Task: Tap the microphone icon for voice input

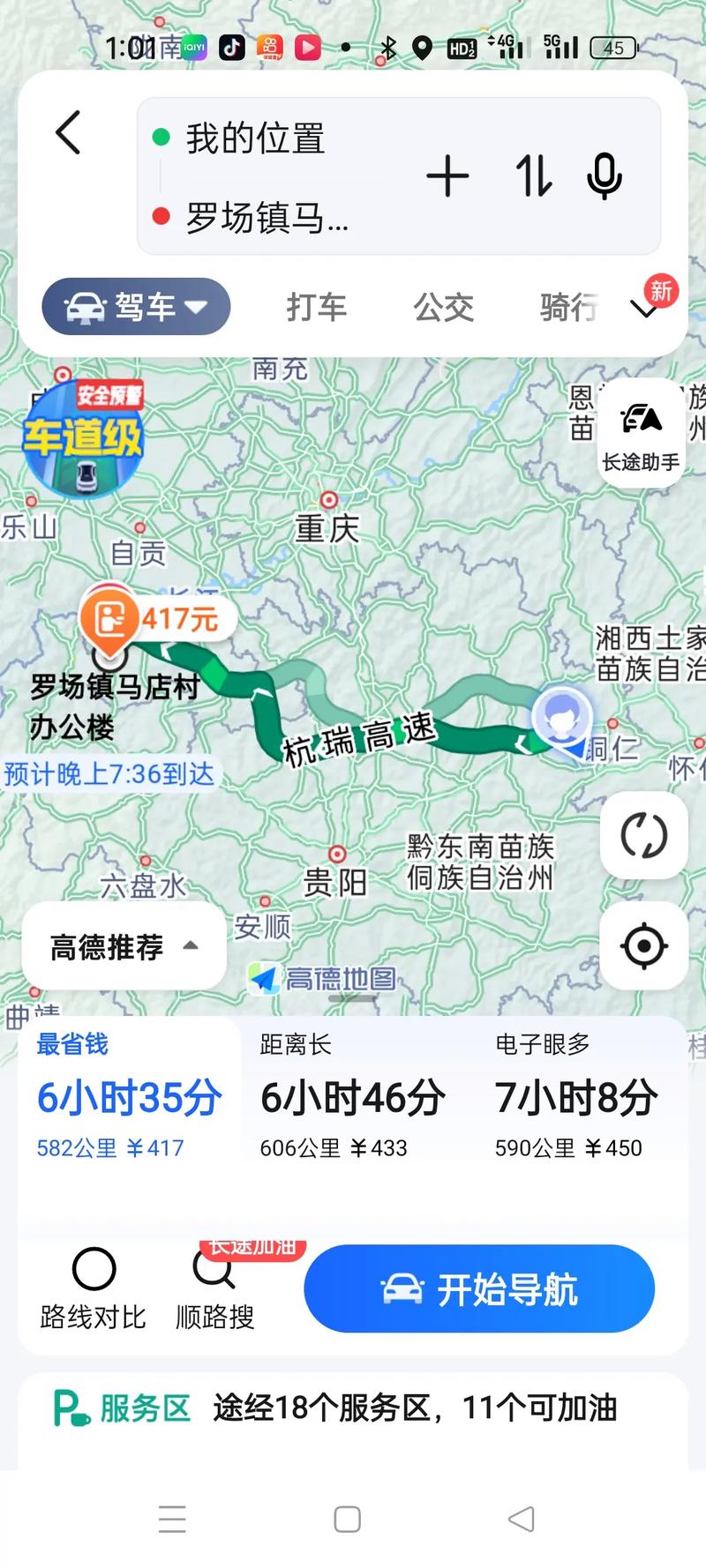Action: point(605,176)
